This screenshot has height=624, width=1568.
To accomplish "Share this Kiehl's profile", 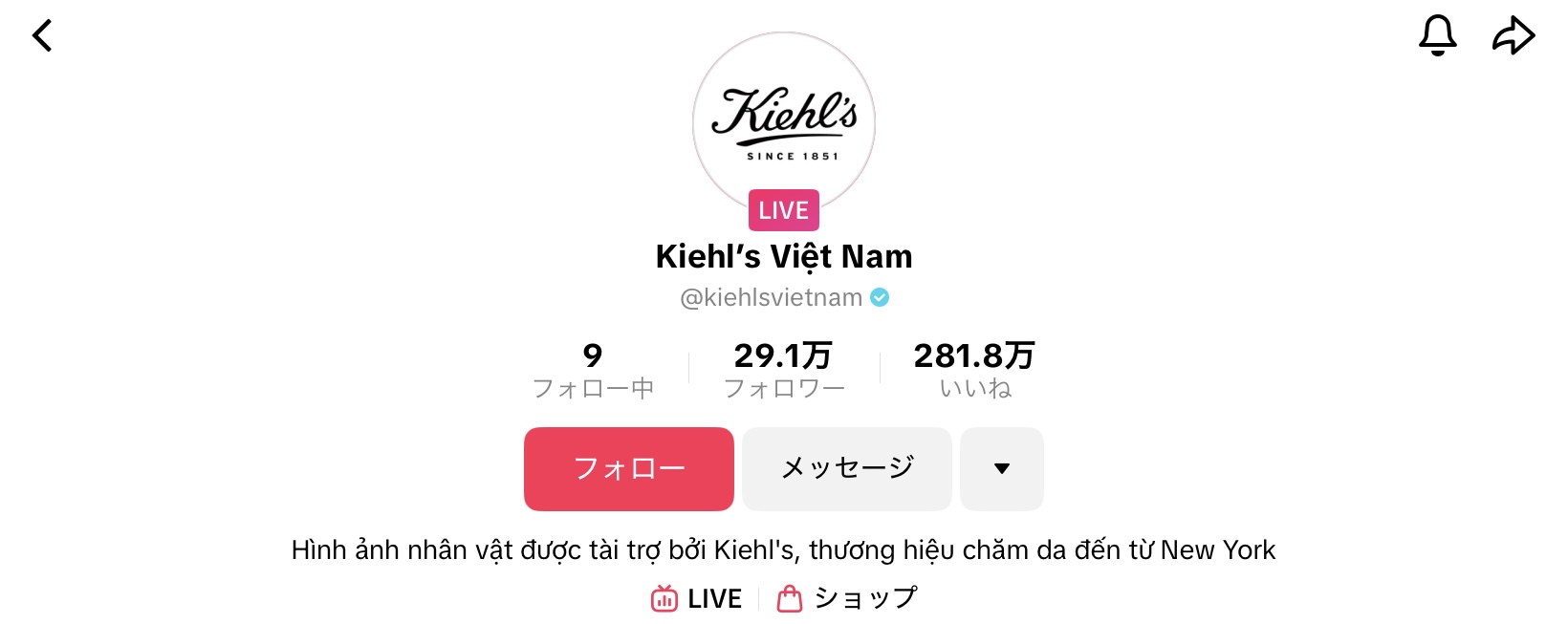I will click(1514, 36).
